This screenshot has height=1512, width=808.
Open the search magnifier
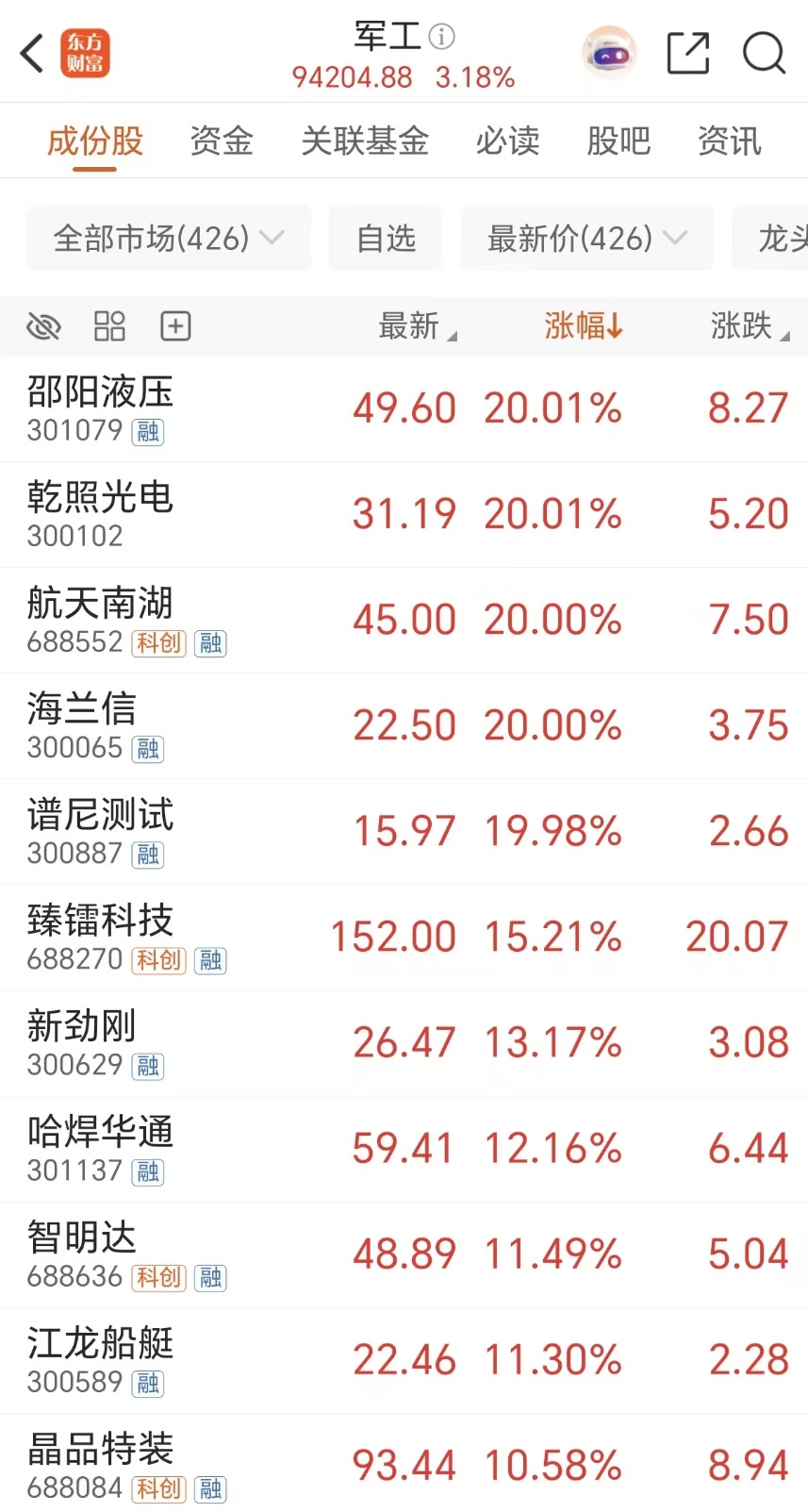click(x=764, y=53)
